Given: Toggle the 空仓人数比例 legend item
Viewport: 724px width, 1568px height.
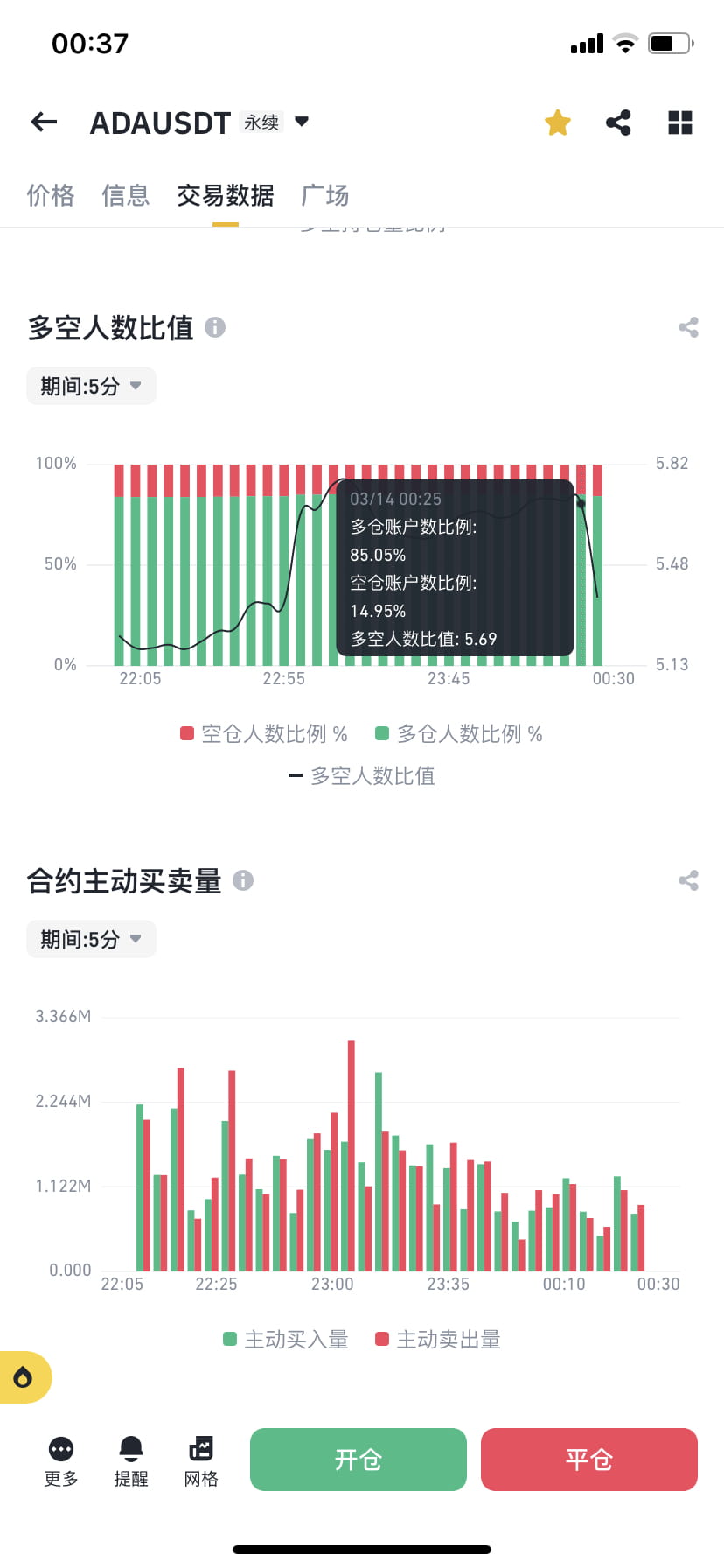Looking at the screenshot, I should 262,733.
